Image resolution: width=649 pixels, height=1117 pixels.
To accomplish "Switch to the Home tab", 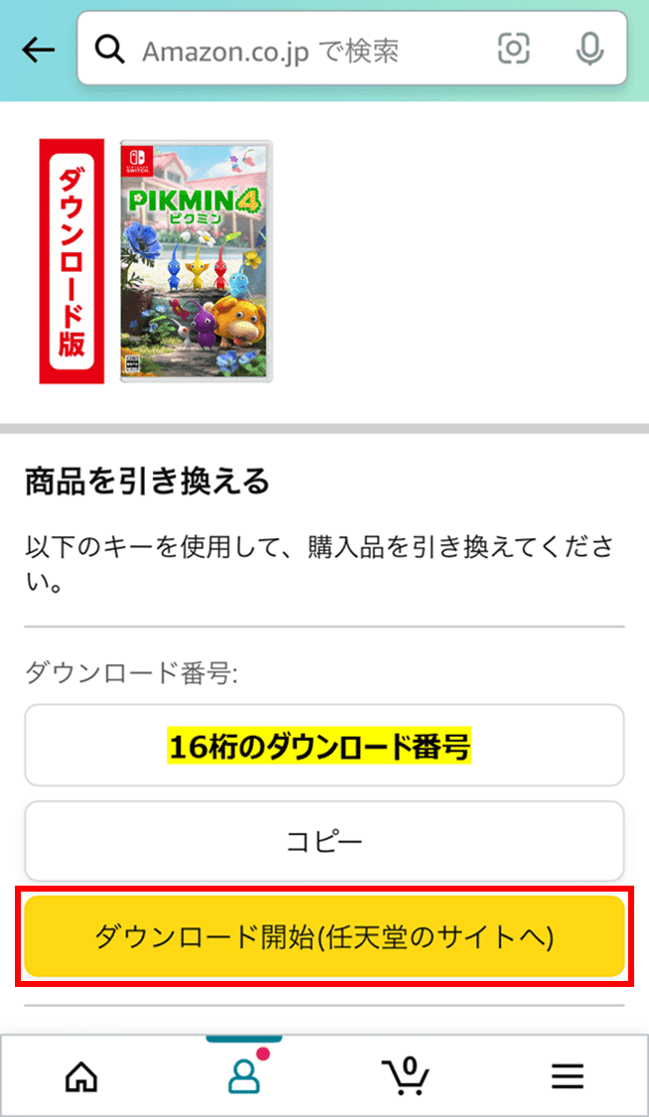I will [x=81, y=1076].
